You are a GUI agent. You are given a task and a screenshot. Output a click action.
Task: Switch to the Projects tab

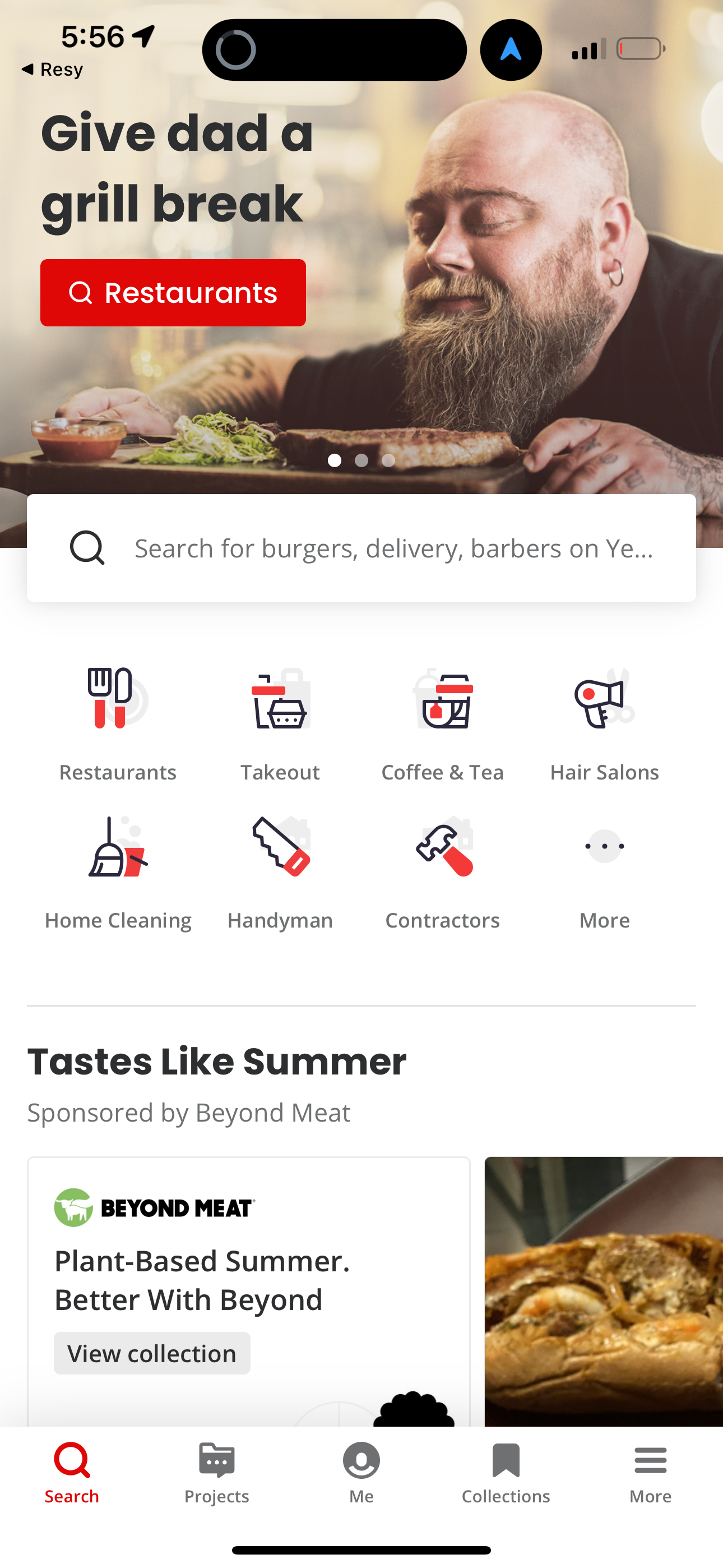217,1476
